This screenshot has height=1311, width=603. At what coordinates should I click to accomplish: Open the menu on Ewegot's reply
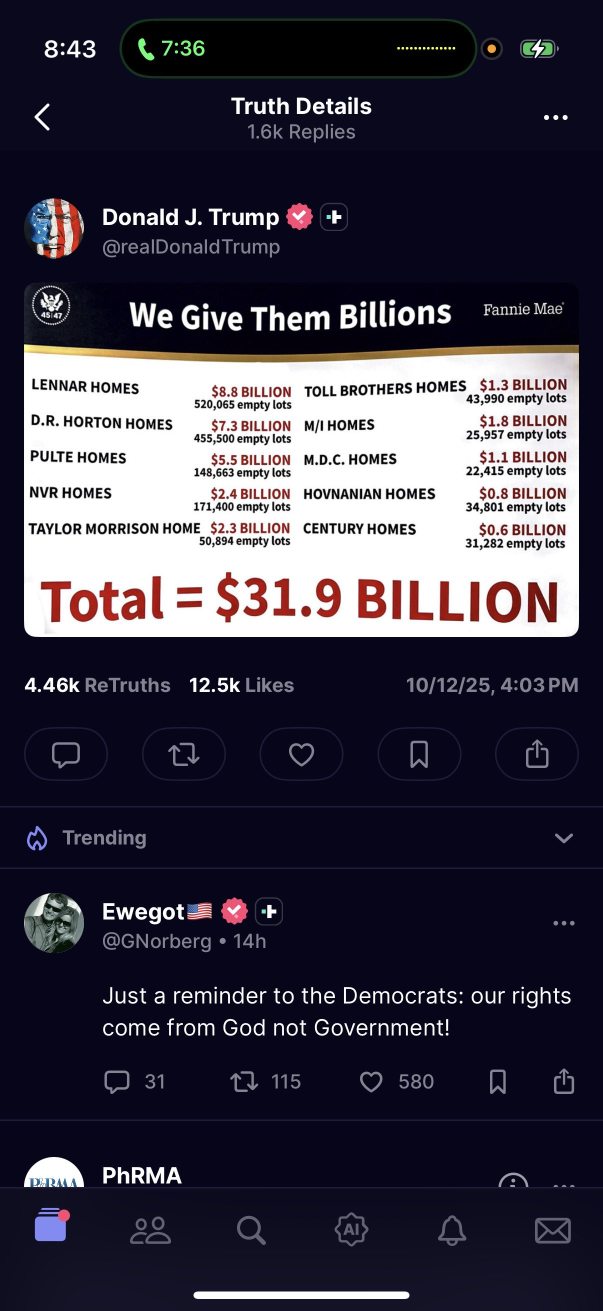pos(564,923)
